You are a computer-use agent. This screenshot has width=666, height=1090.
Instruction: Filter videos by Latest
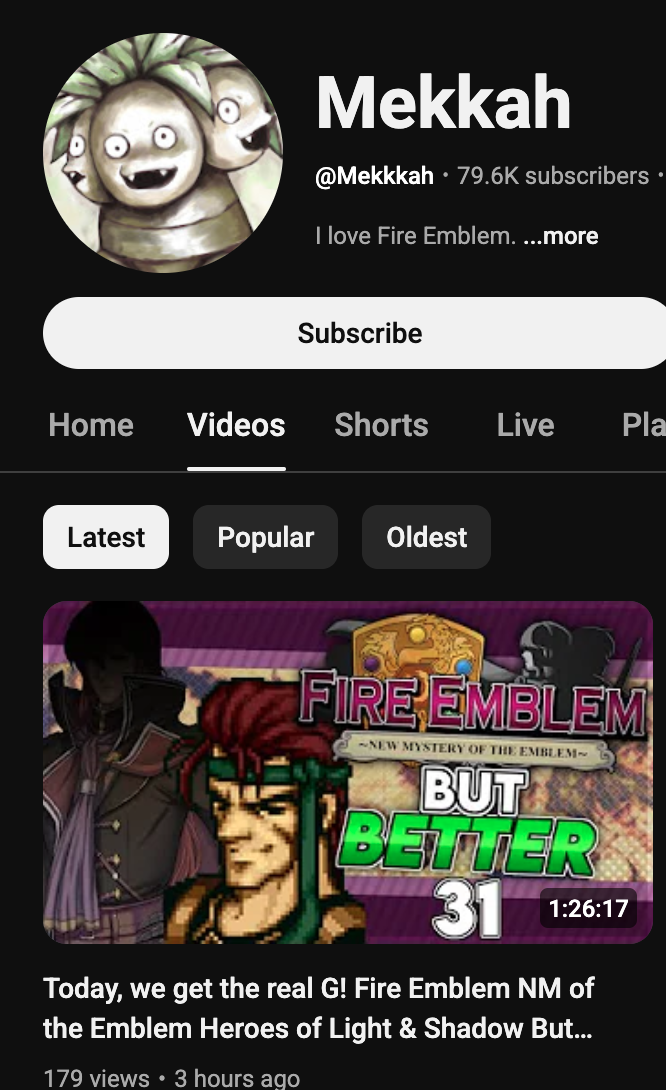106,537
